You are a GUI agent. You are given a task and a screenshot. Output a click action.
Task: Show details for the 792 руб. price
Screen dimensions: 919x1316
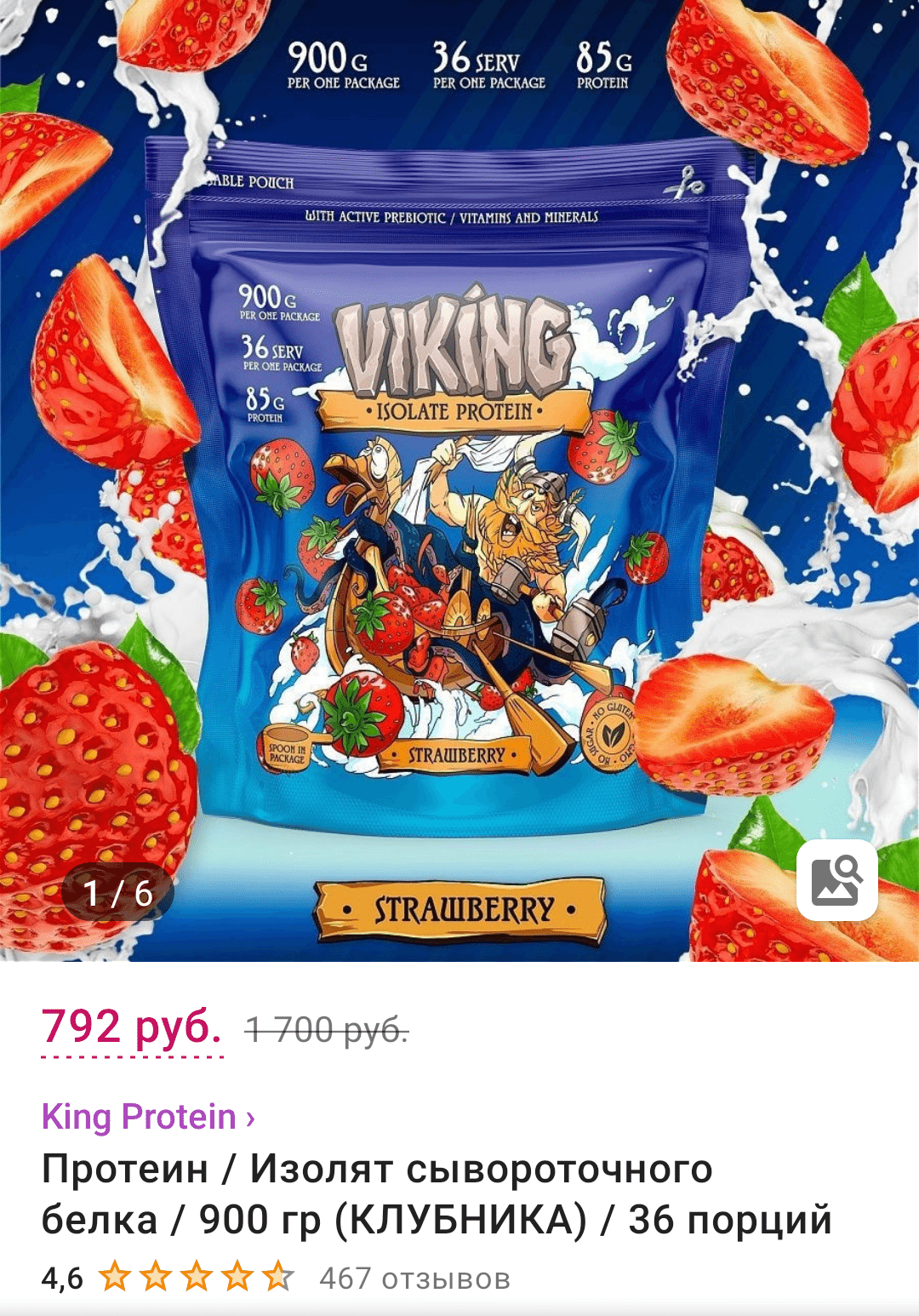[132, 1027]
